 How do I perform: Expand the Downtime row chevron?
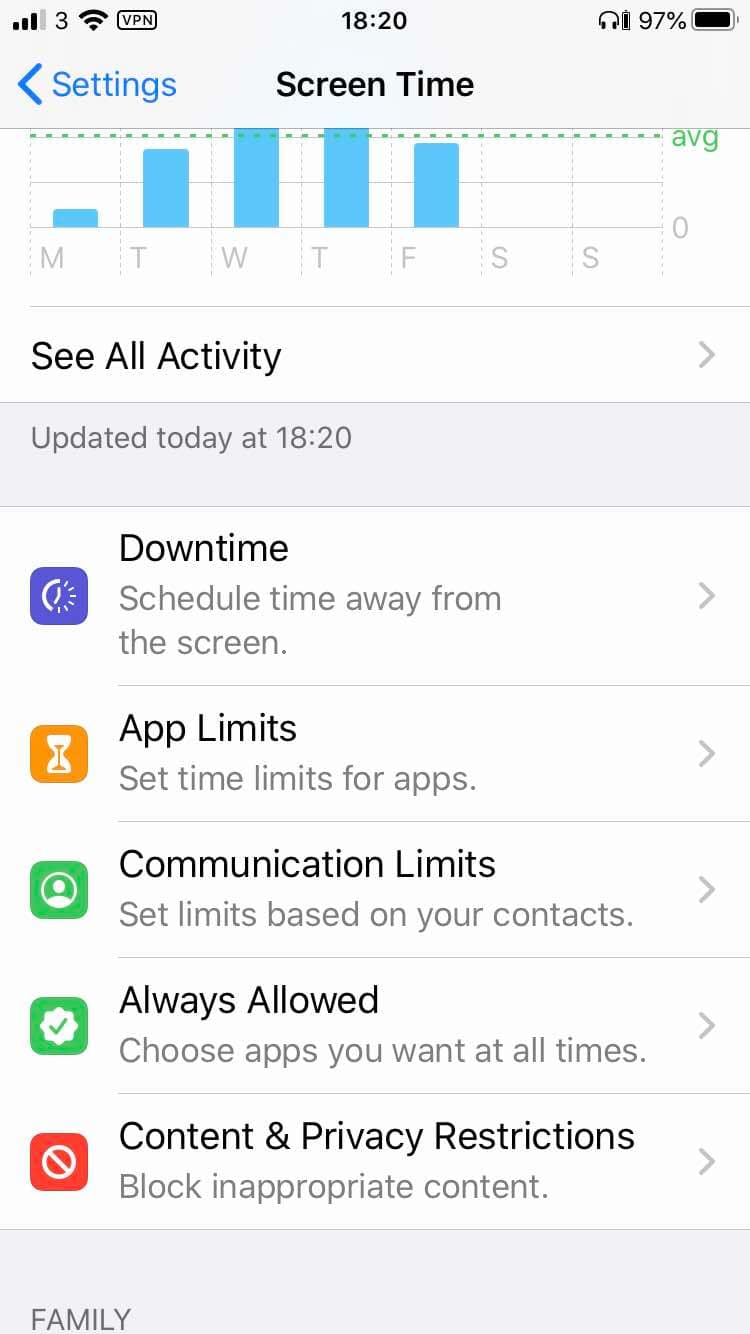(x=708, y=595)
